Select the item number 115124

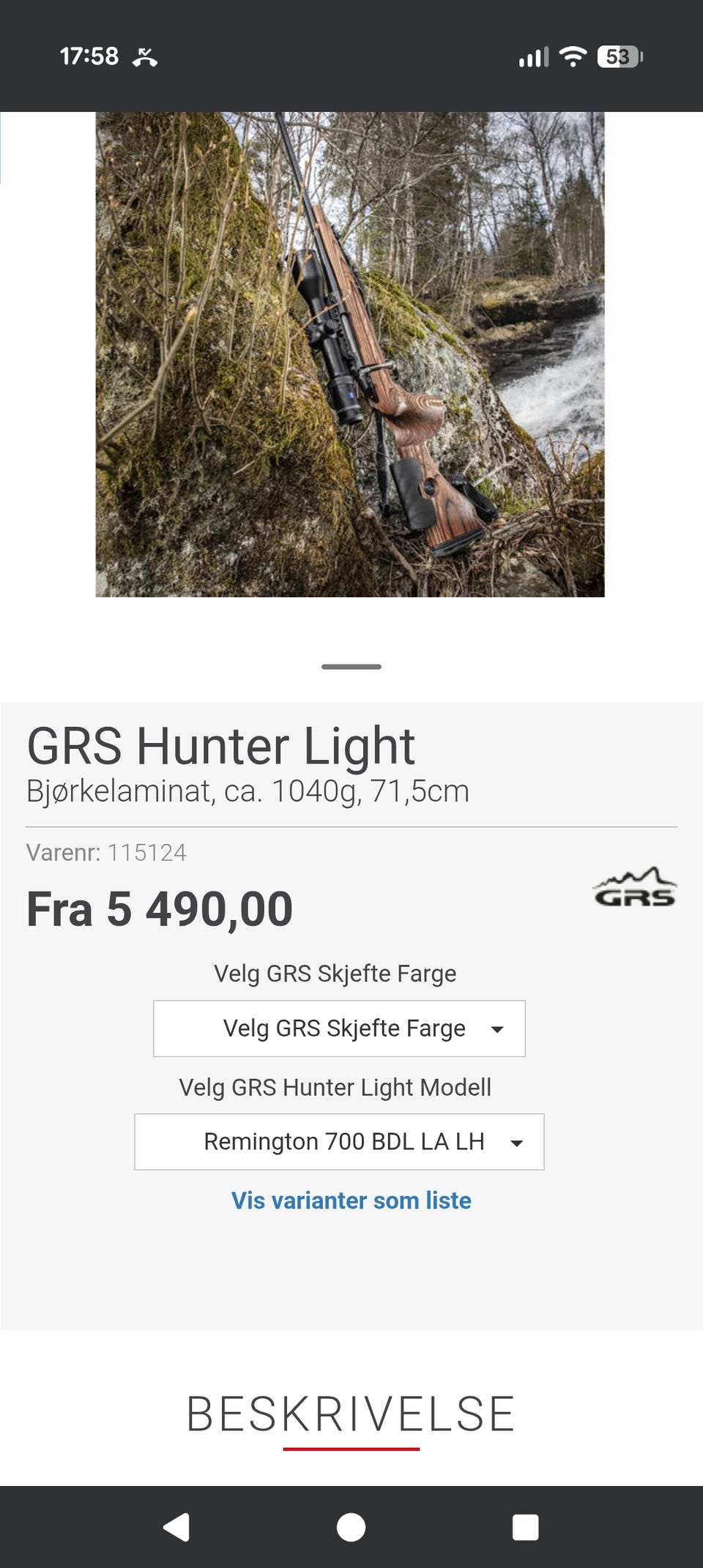(x=147, y=851)
